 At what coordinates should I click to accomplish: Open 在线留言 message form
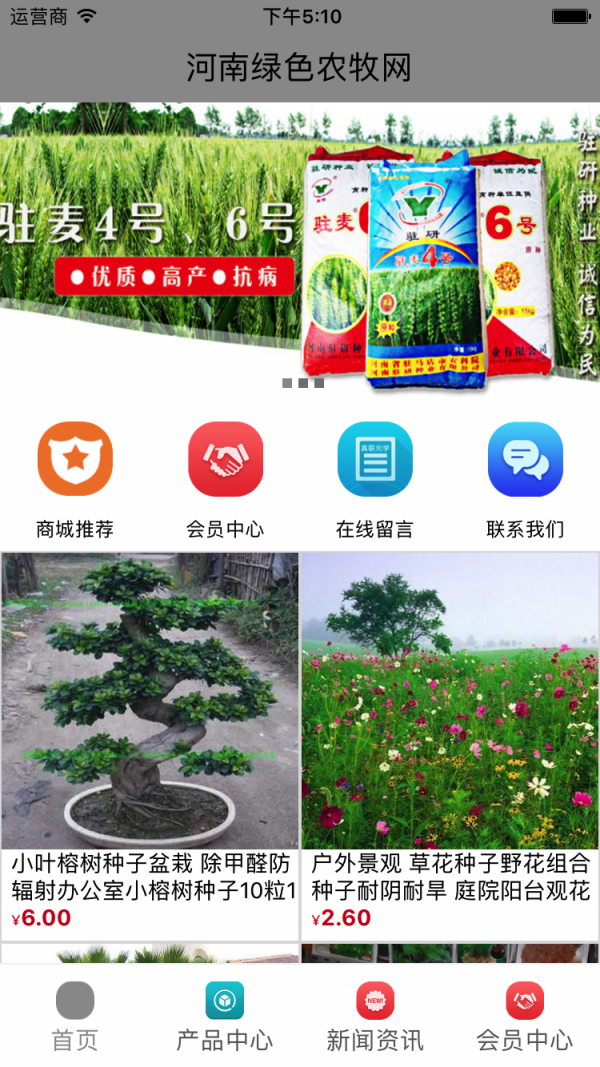point(375,460)
